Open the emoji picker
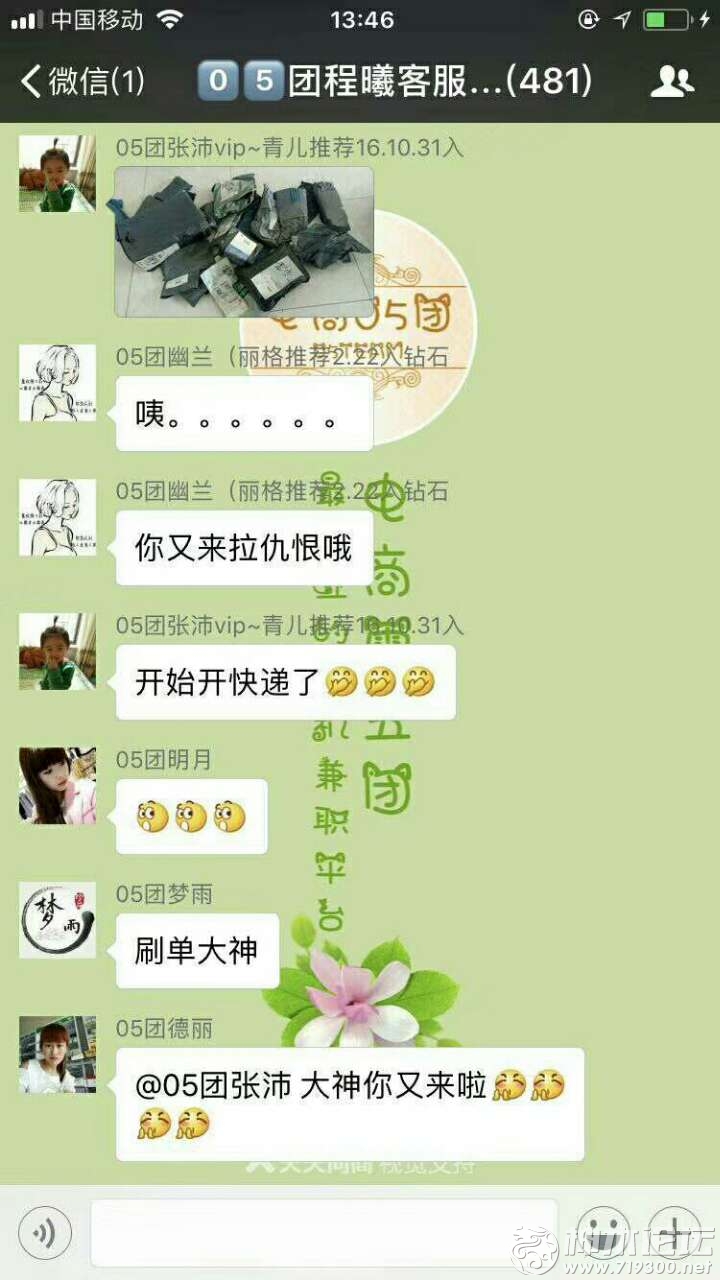This screenshot has height=1280, width=720. [x=602, y=1229]
